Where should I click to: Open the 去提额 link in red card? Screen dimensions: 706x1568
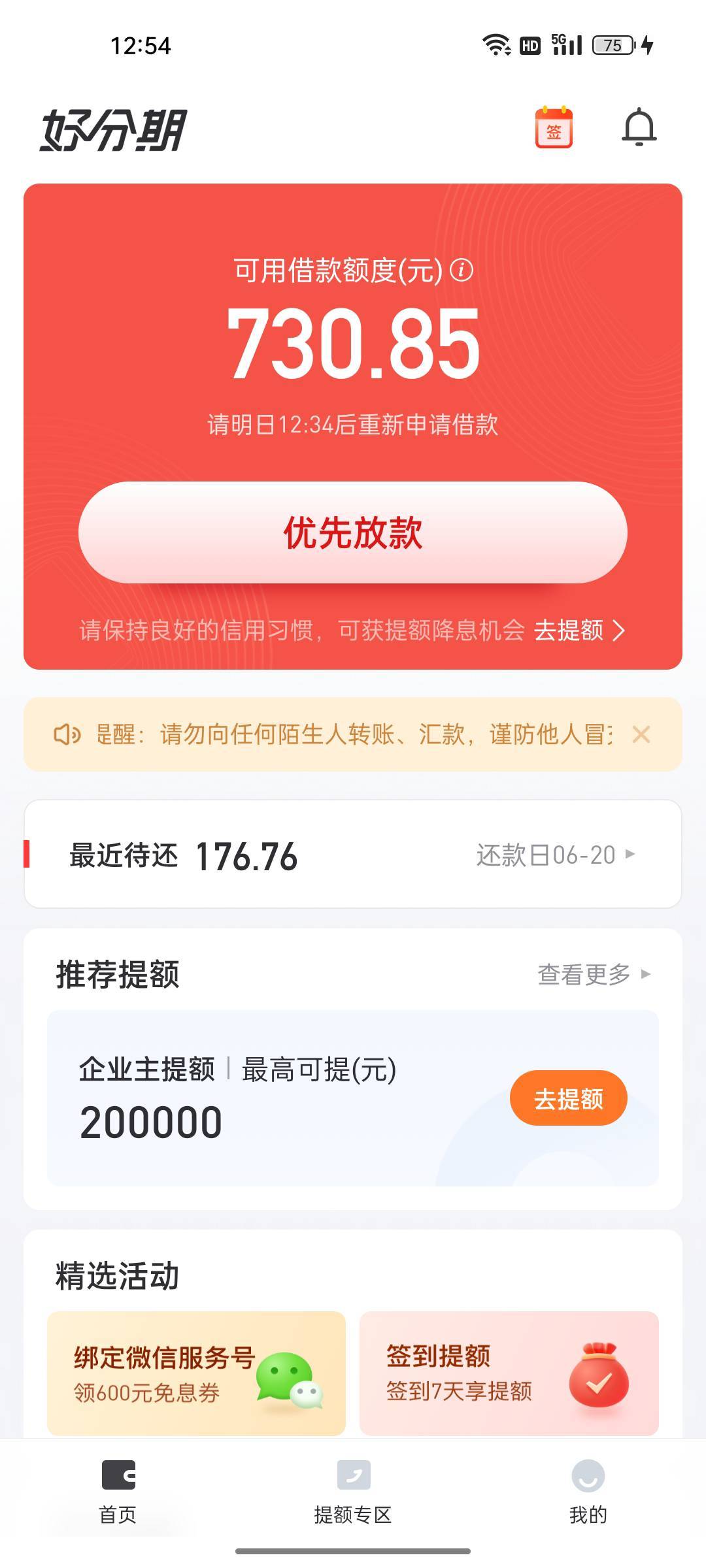click(x=579, y=630)
